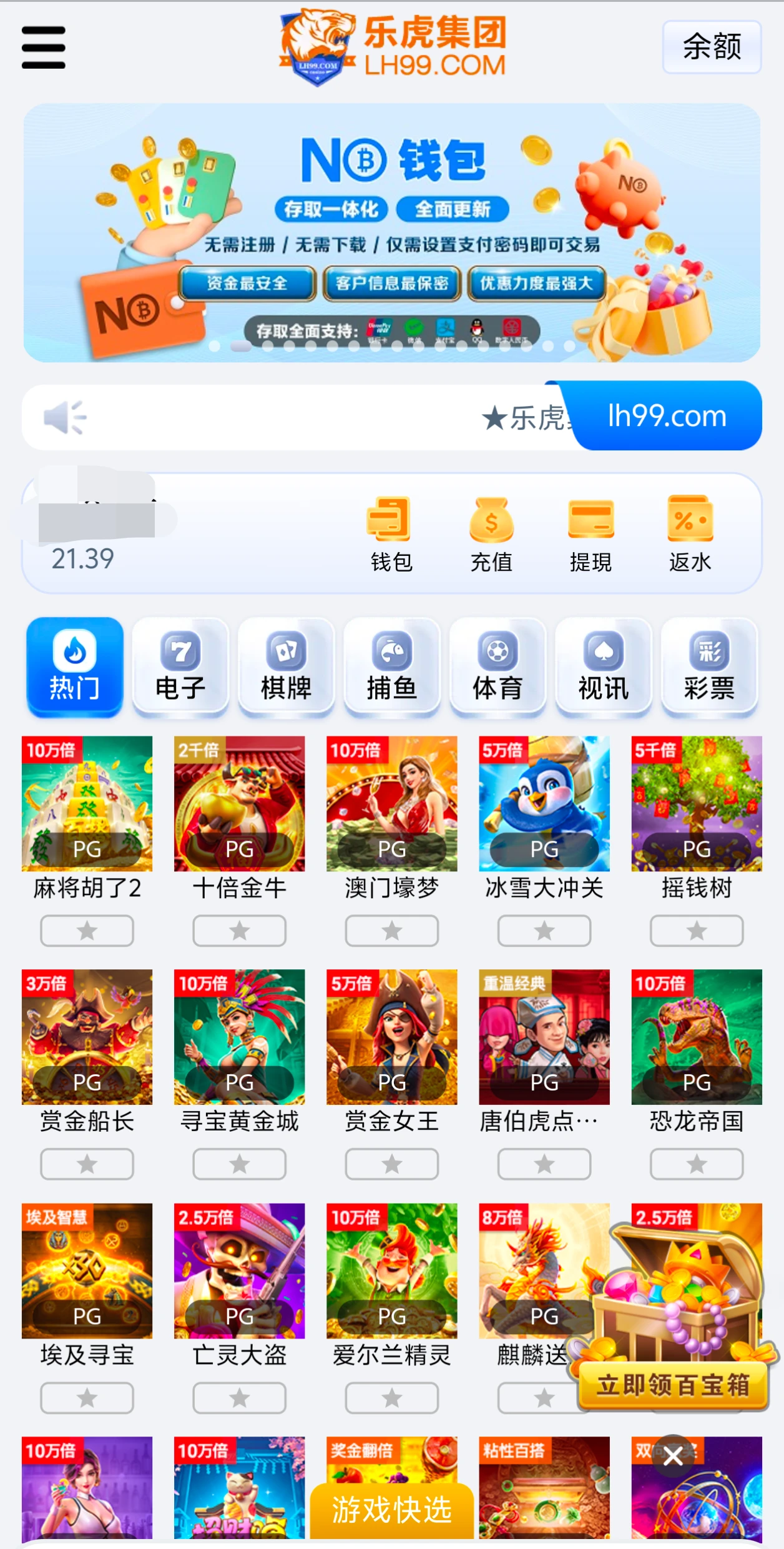Open the 游戏快选 quick picker
Viewport: 784px width, 1549px height.
(391, 1510)
